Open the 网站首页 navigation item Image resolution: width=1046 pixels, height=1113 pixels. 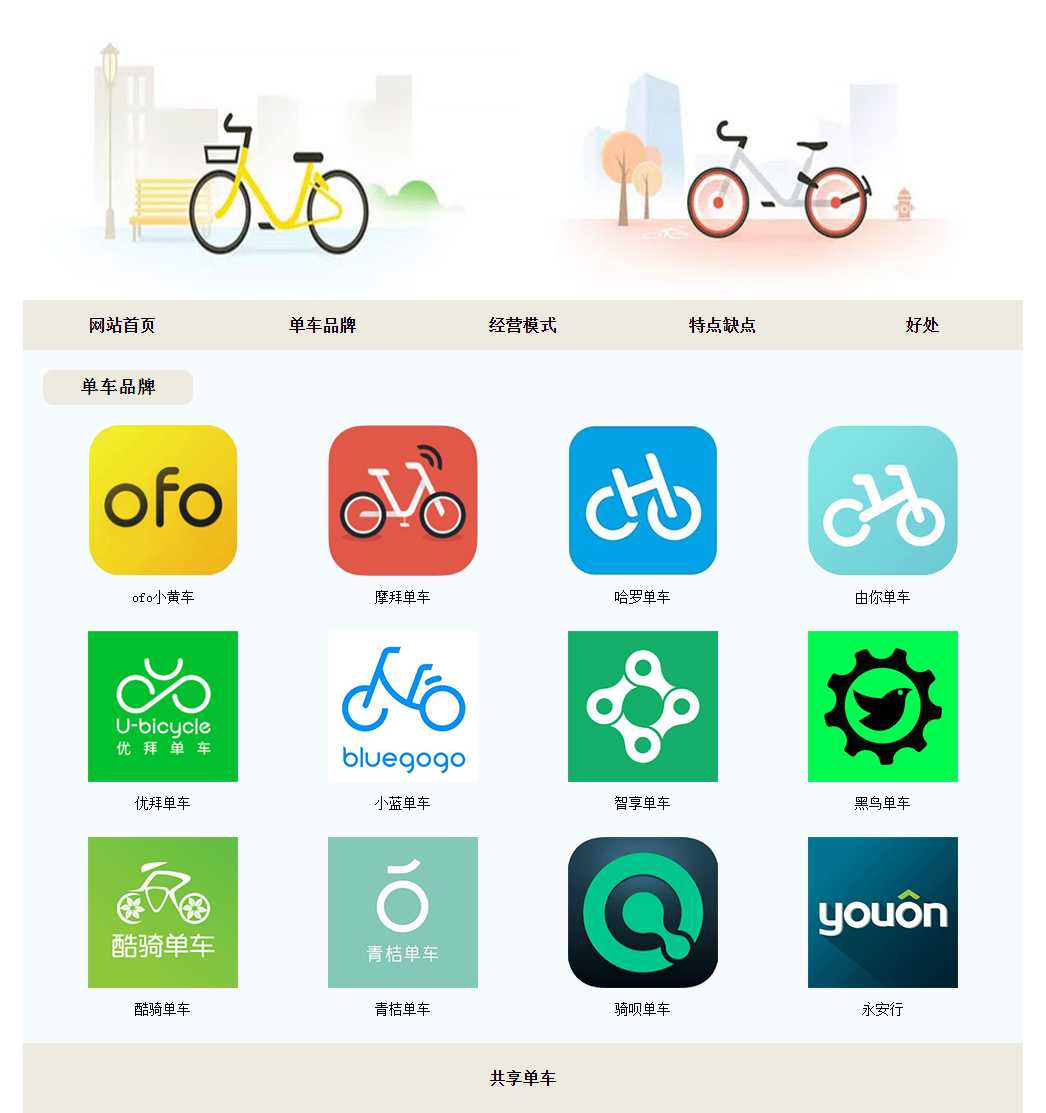[122, 325]
